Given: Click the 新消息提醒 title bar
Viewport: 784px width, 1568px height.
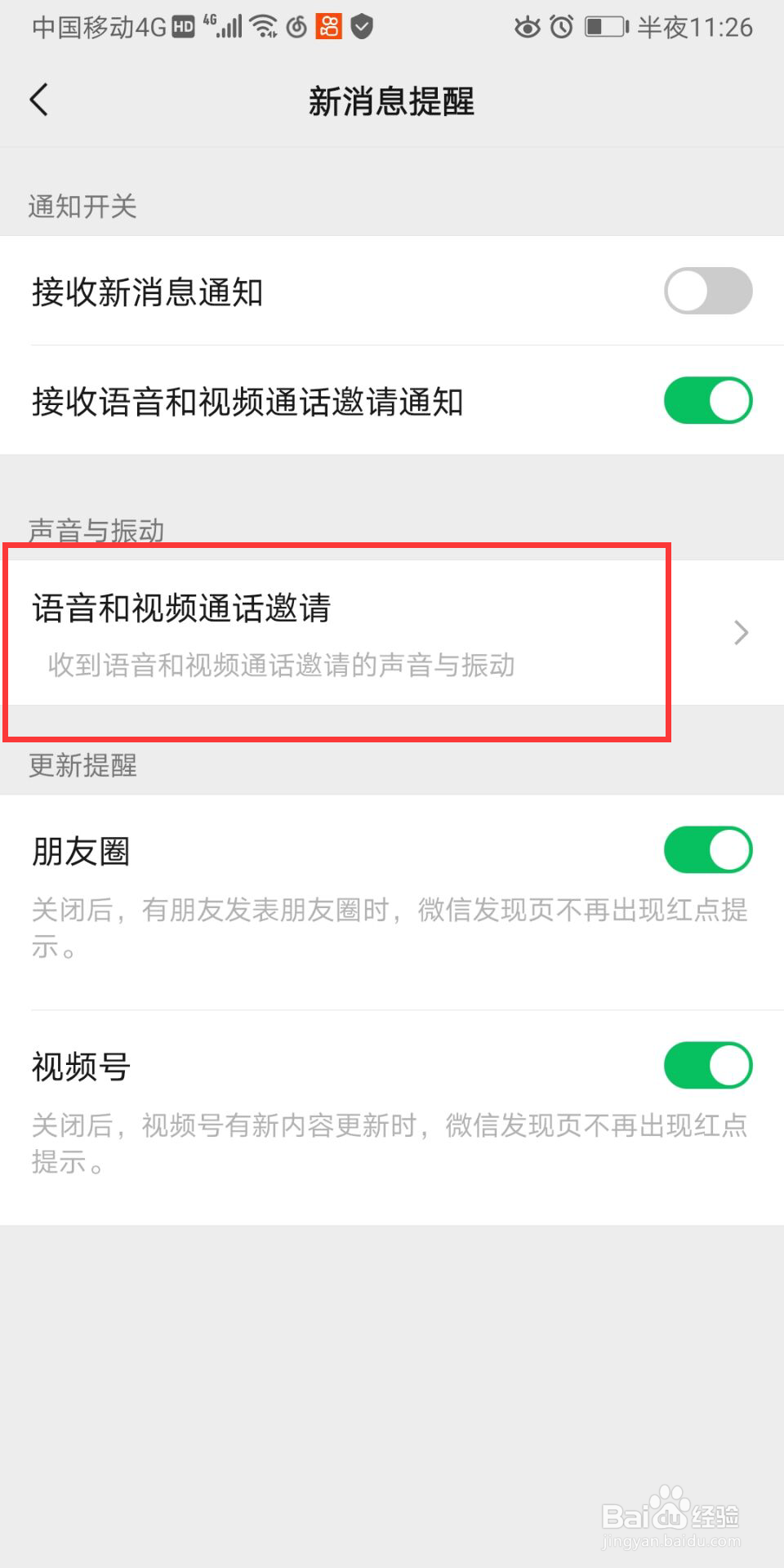Looking at the screenshot, I should tap(392, 100).
